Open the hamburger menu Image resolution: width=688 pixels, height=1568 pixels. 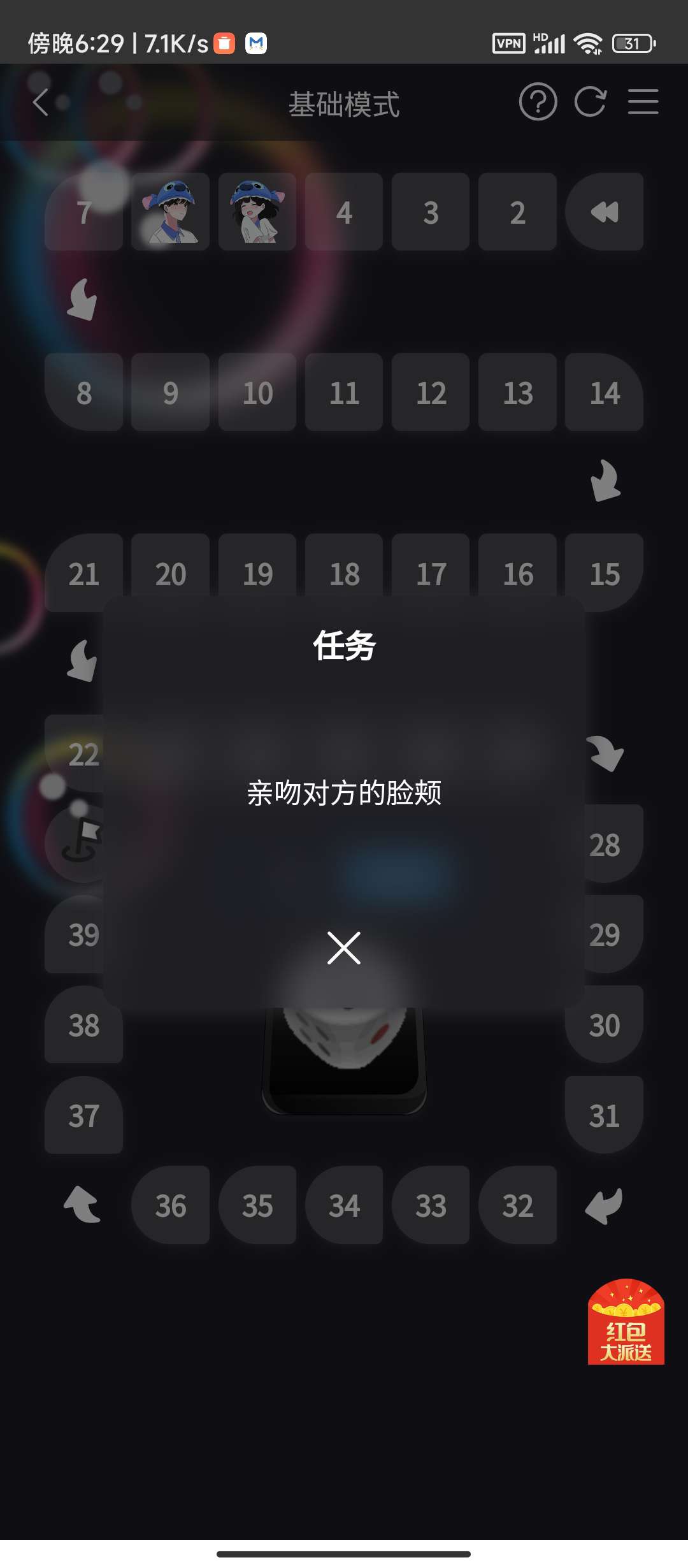643,102
